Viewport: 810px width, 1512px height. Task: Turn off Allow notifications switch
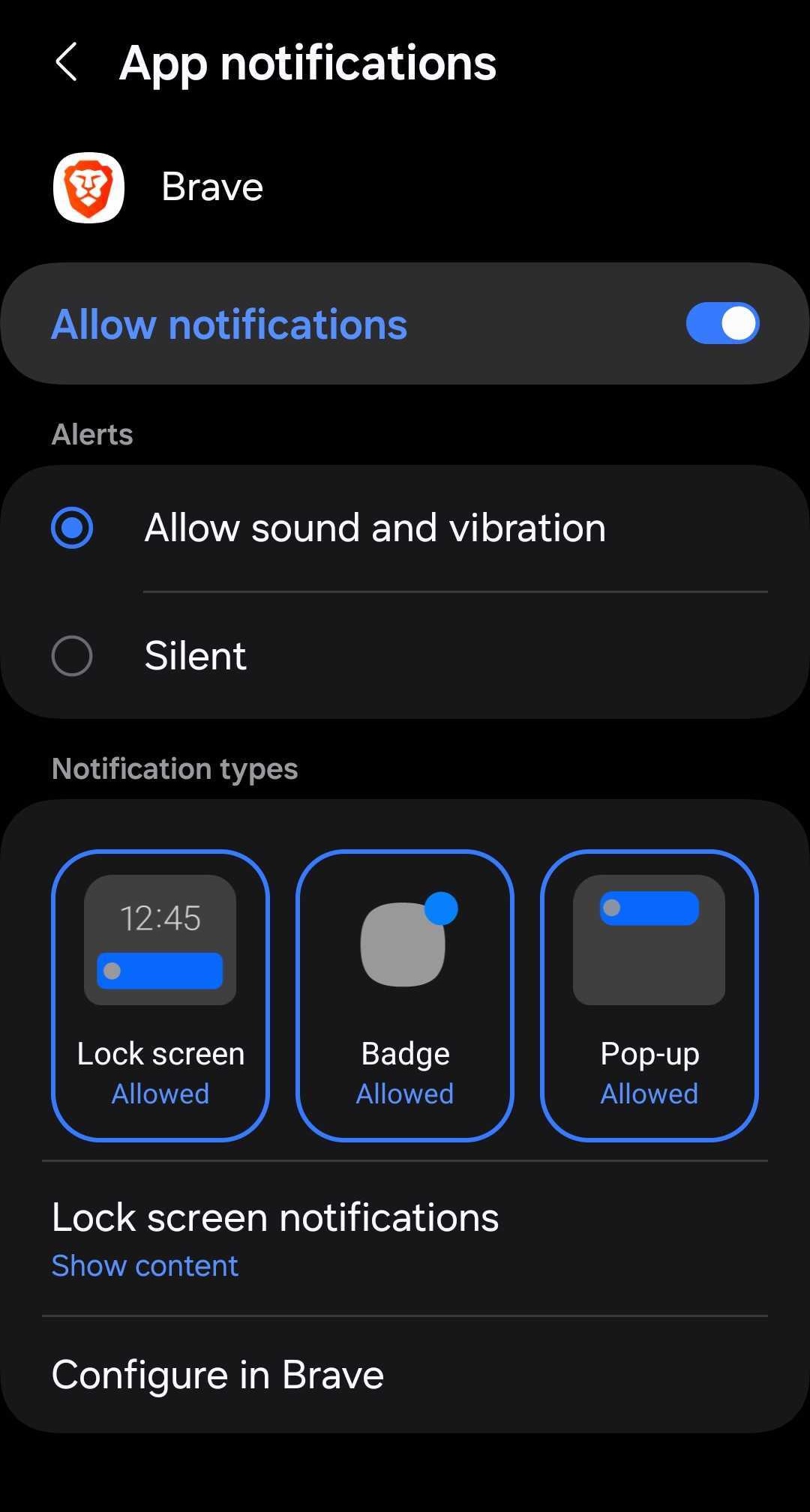[x=721, y=324]
